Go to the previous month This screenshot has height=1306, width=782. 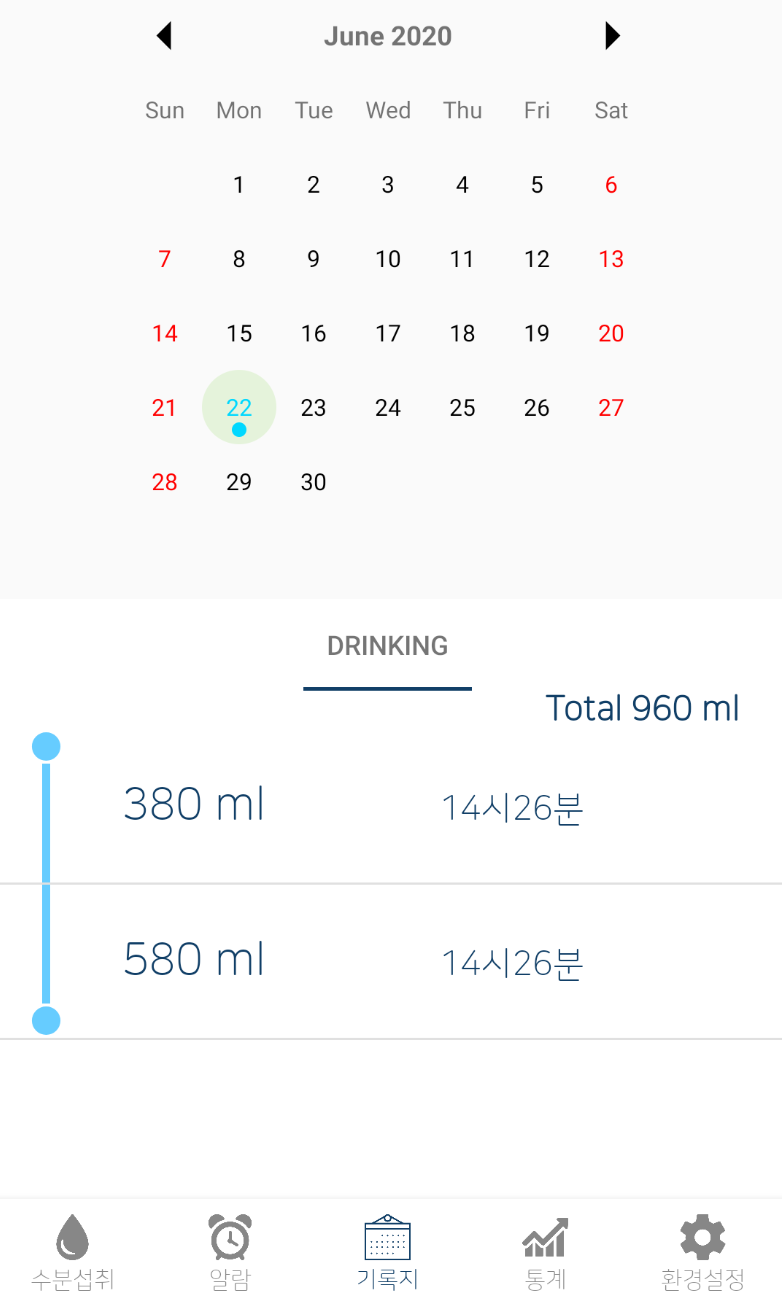tap(164, 36)
